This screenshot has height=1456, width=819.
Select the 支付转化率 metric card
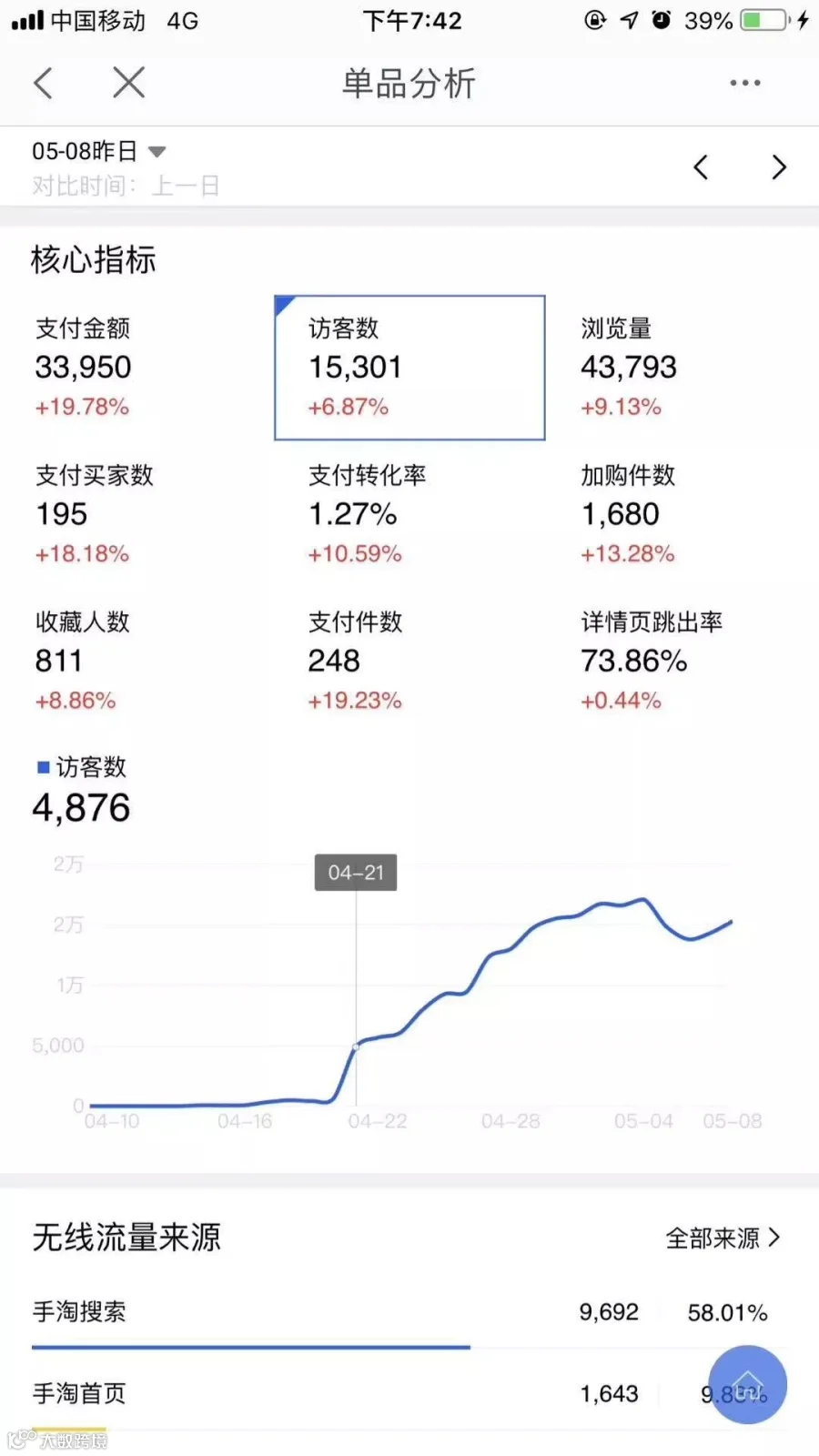point(409,514)
